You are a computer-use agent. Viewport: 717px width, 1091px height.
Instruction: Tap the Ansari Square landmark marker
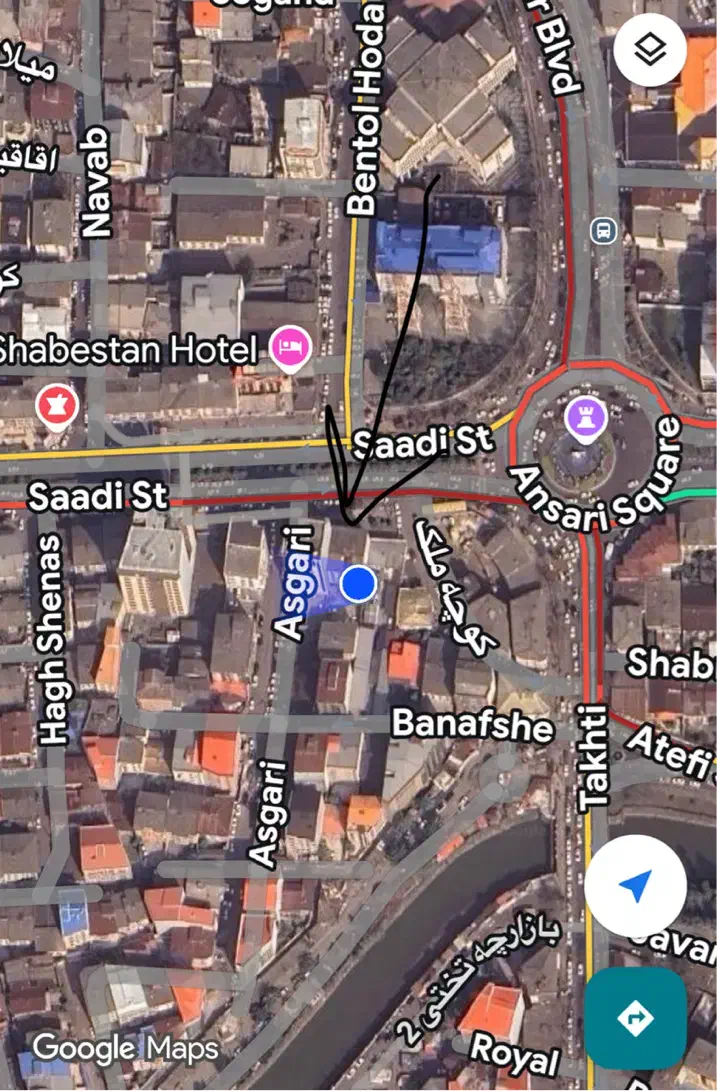click(x=582, y=415)
